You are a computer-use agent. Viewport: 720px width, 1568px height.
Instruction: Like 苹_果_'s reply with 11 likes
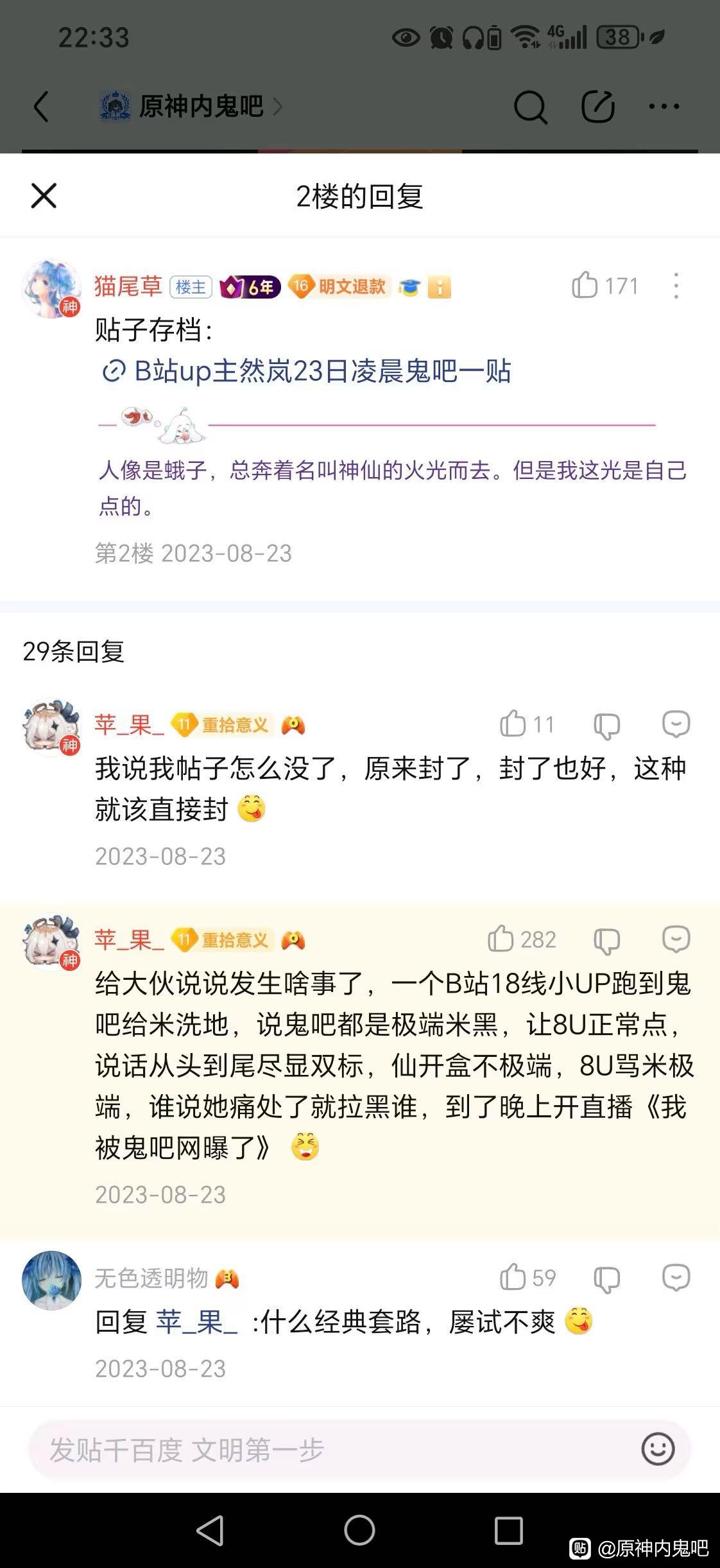pyautogui.click(x=513, y=724)
